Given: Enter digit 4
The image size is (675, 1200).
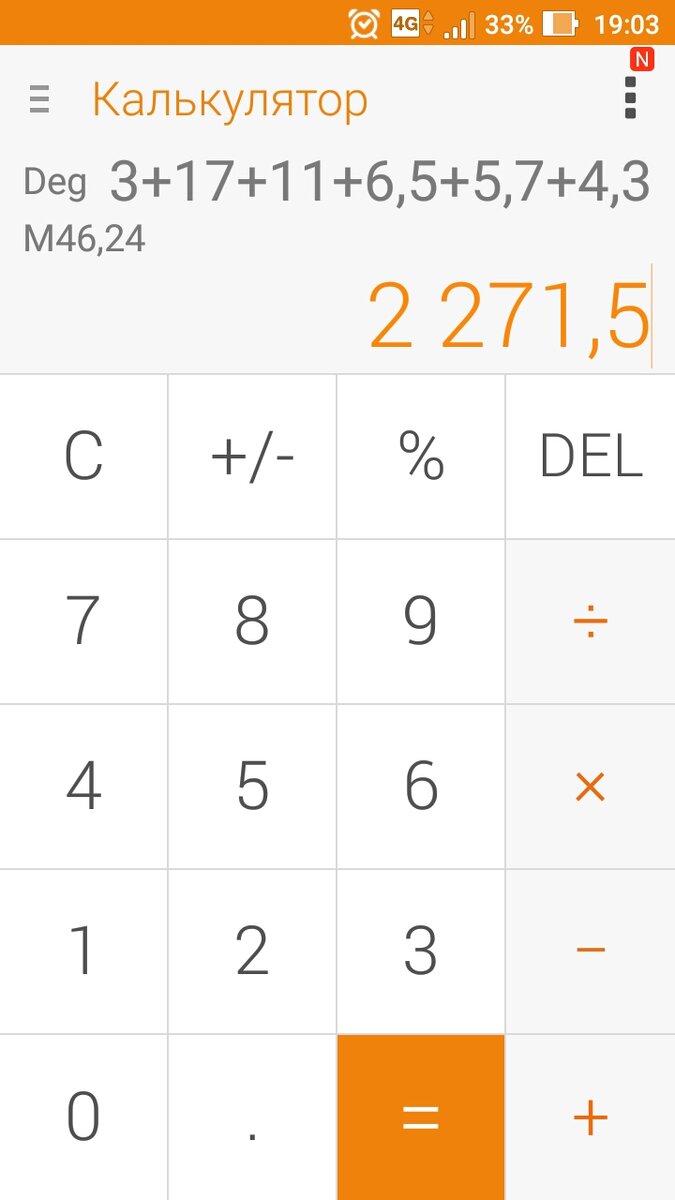Looking at the screenshot, I should [x=84, y=786].
